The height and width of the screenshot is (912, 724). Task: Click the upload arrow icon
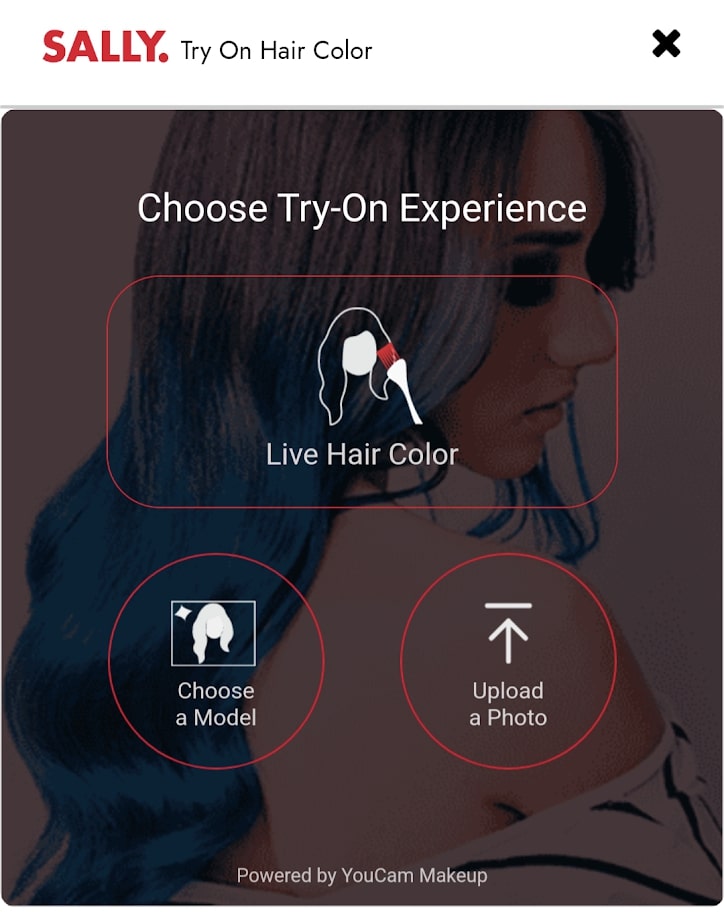coord(509,630)
